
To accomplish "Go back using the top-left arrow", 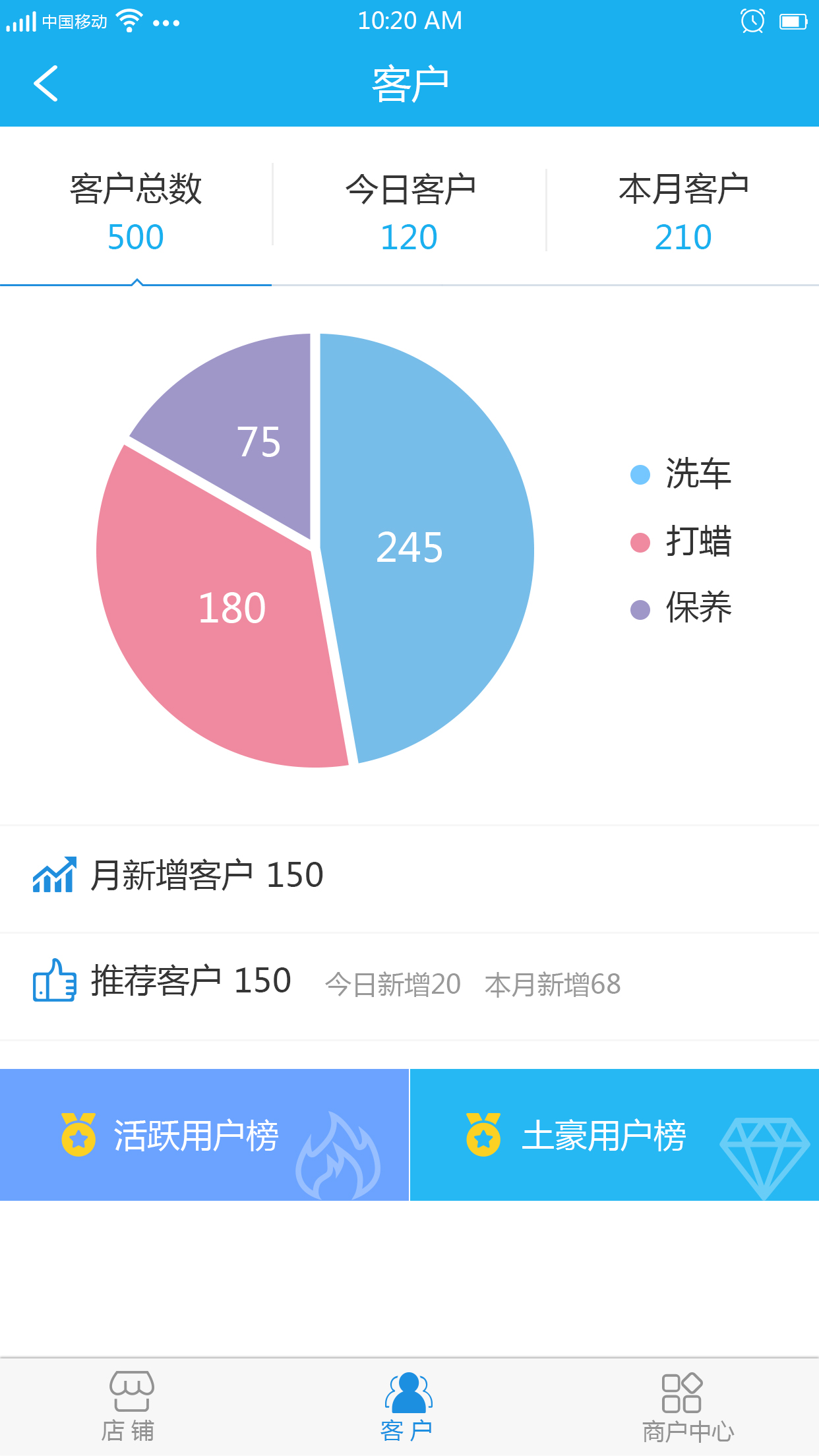I will pos(46,84).
